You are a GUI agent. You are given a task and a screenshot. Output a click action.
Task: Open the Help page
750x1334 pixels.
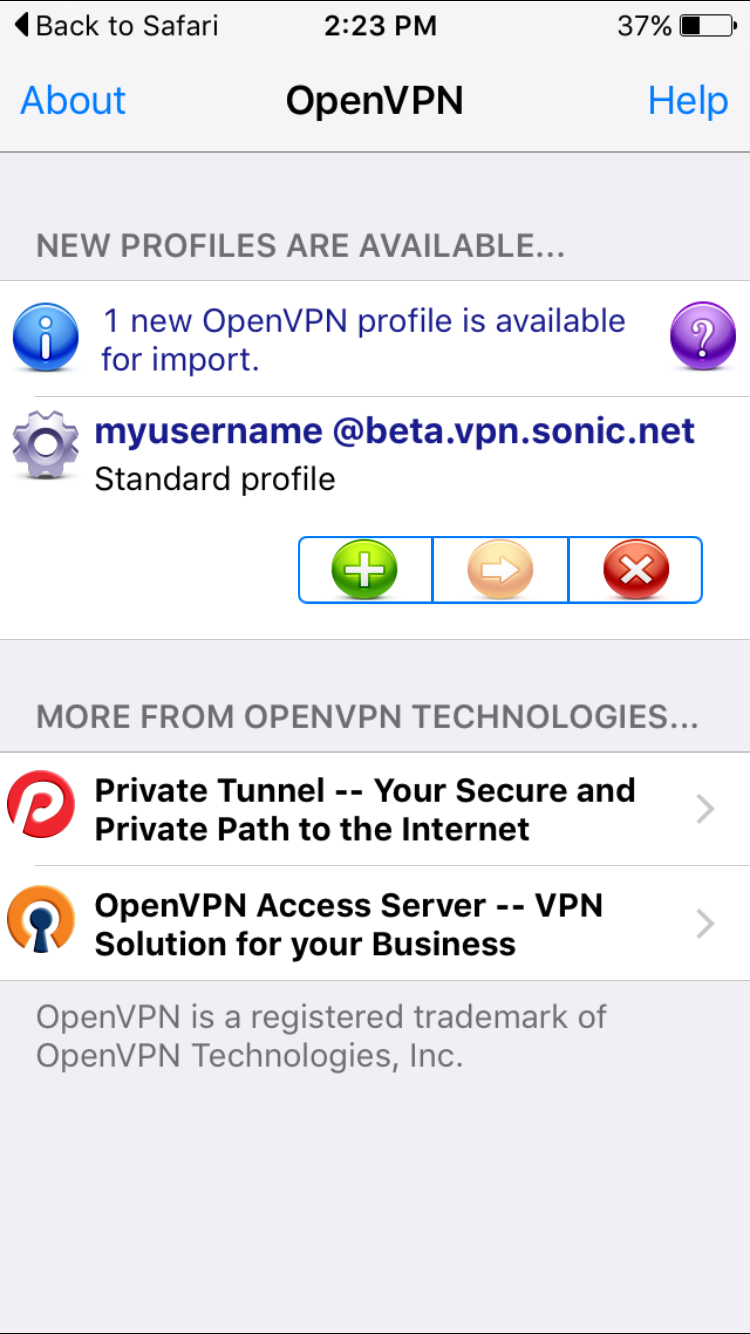pyautogui.click(x=688, y=100)
